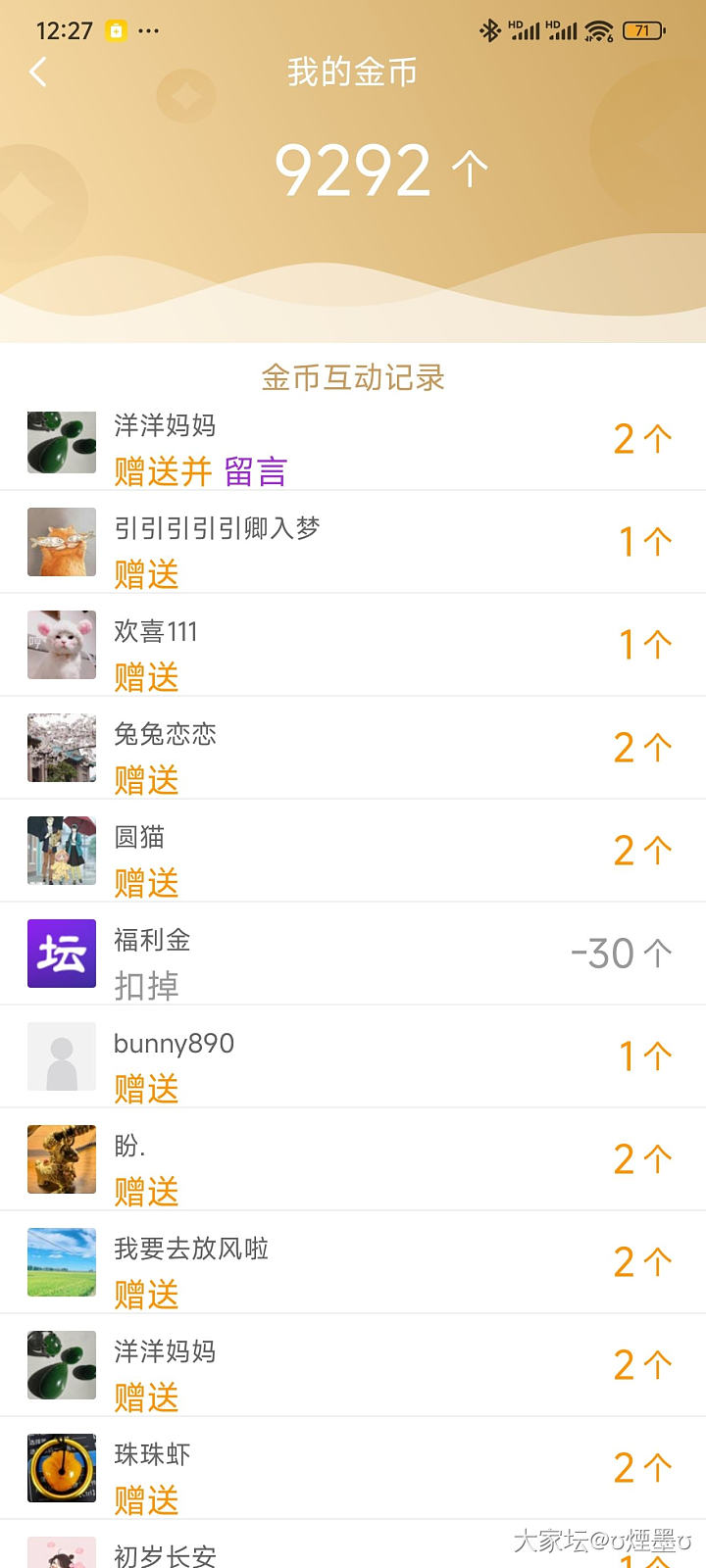This screenshot has width=706, height=1568.
Task: Tap the 珠珠虾 gift row
Action: 353,1470
